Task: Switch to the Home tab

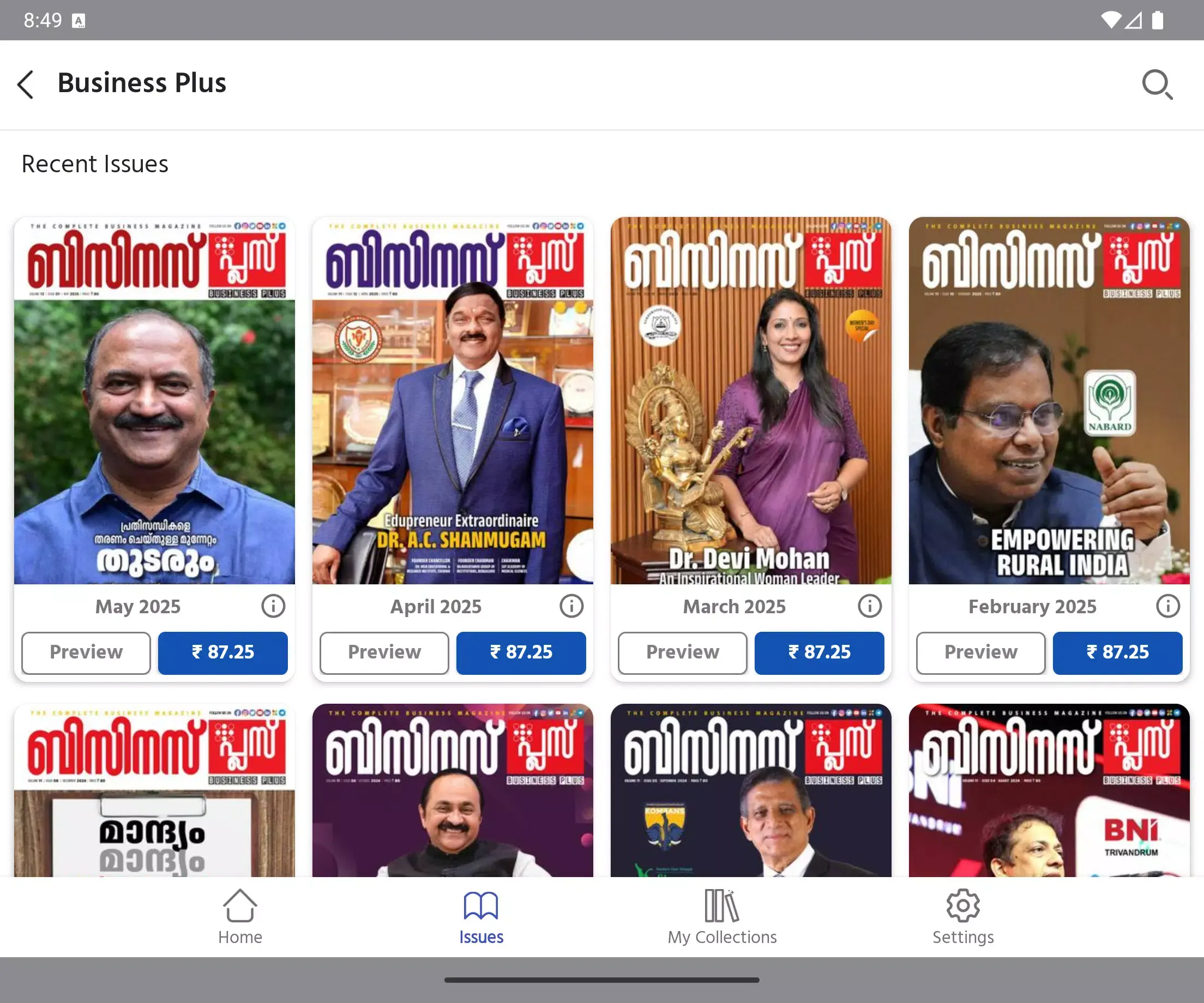Action: (239, 916)
